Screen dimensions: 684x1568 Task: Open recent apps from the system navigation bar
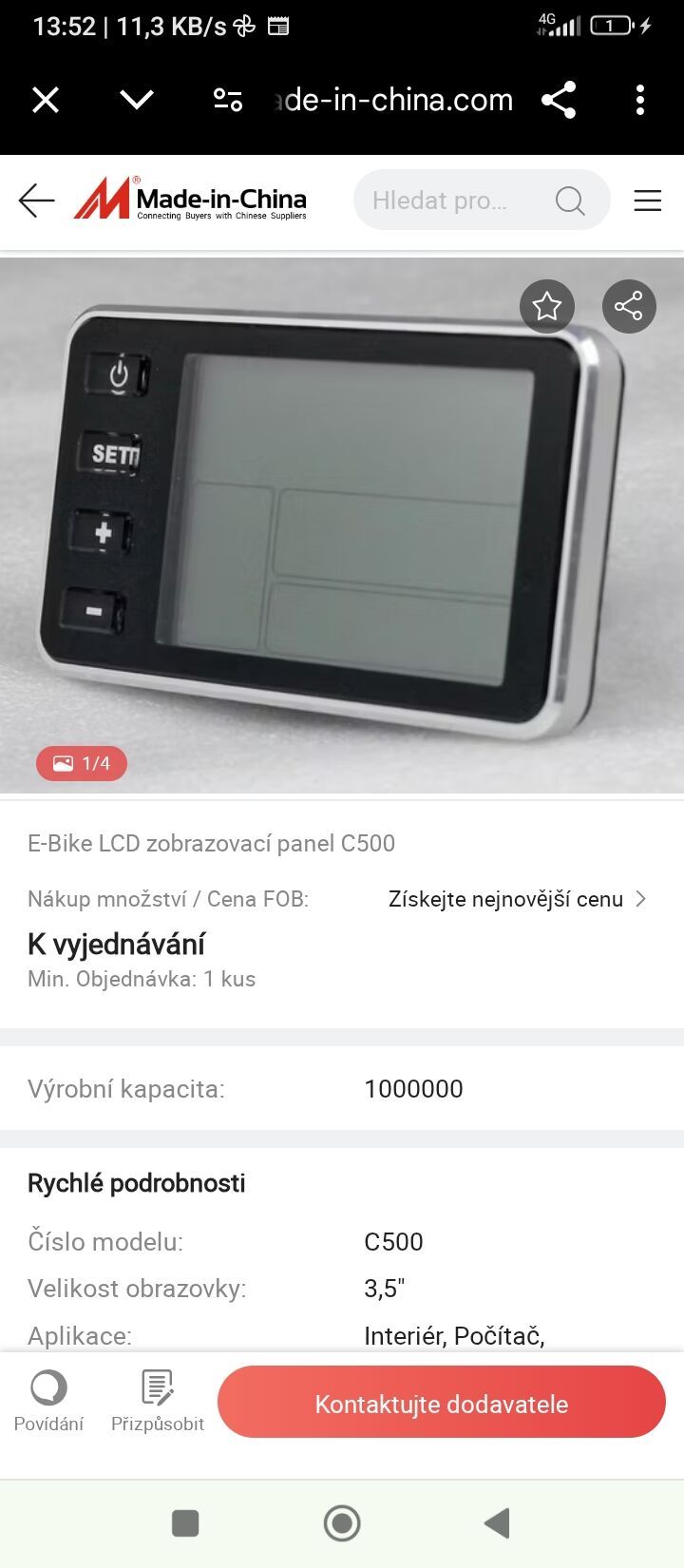pos(185,1523)
